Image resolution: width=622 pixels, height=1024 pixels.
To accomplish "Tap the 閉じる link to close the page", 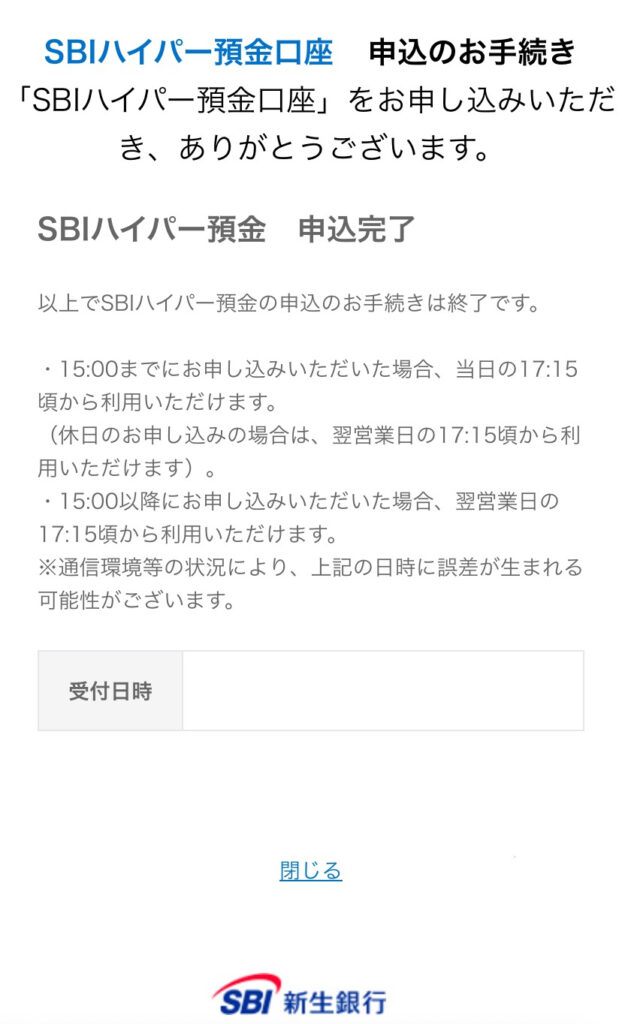I will pos(310,870).
